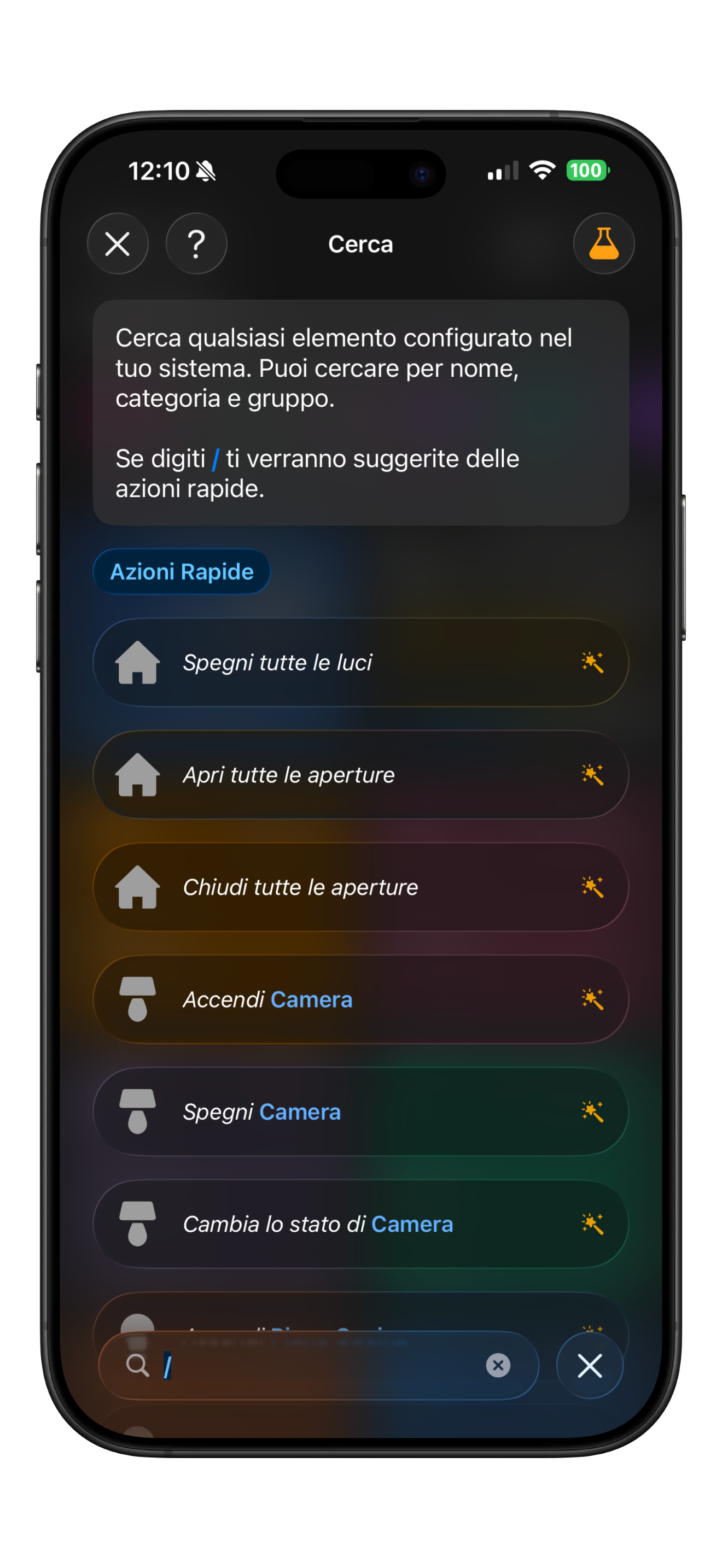The height and width of the screenshot is (1568, 722).
Task: Focus the search text field
Action: pos(317,1366)
